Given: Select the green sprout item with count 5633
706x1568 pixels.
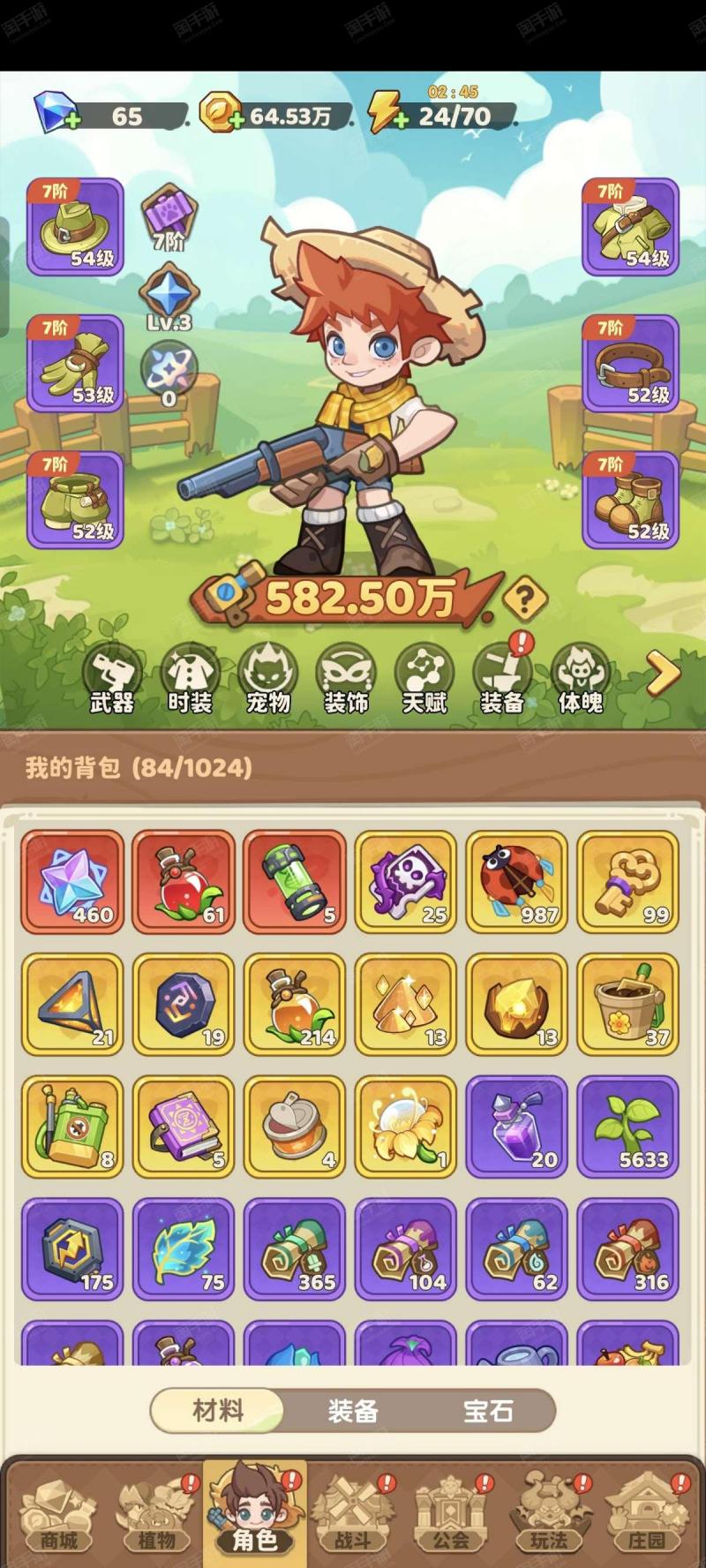Looking at the screenshot, I should point(627,1127).
